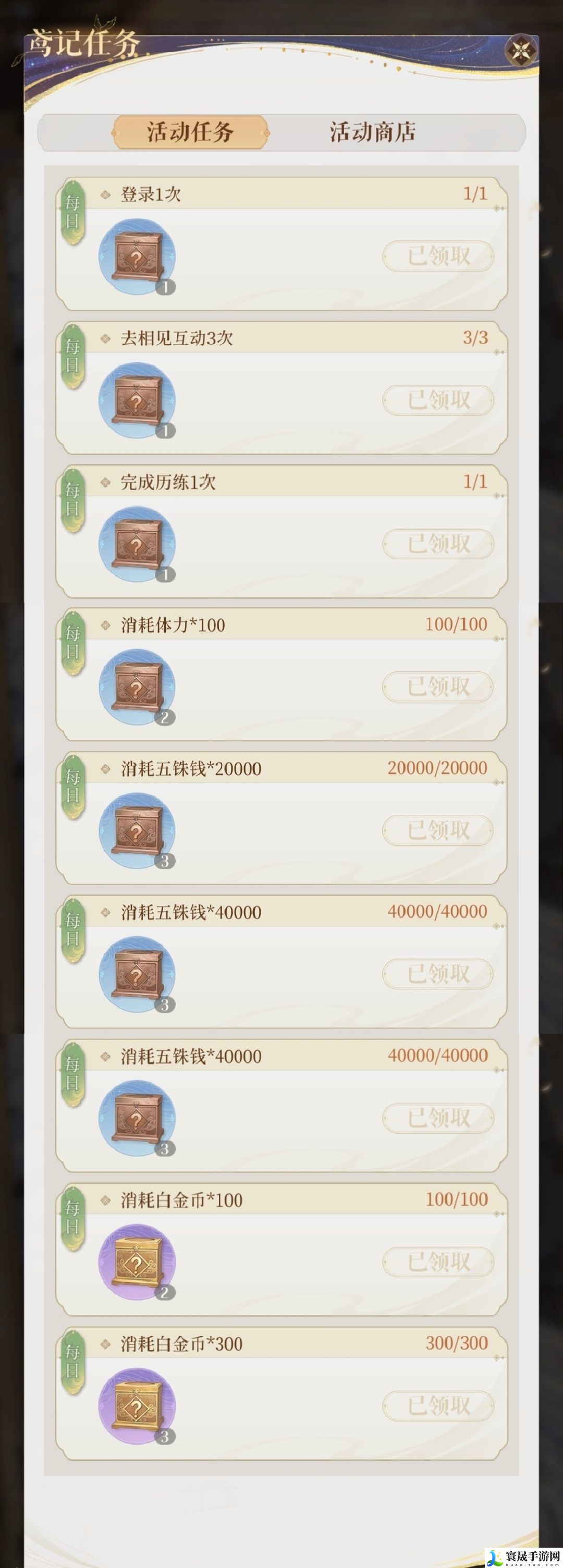Inspect the golden chest for 消耗白金币*300

coord(137,1406)
